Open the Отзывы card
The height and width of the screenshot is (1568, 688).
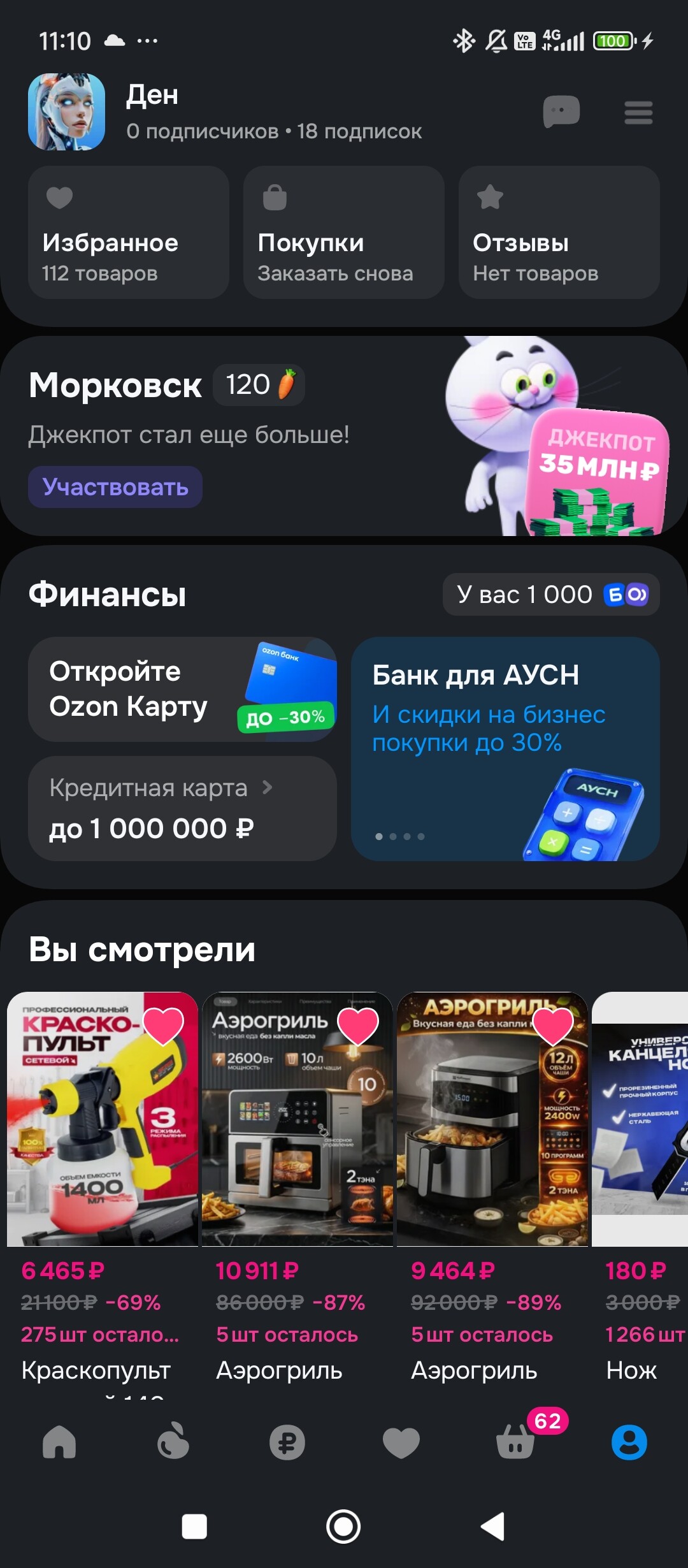[559, 233]
